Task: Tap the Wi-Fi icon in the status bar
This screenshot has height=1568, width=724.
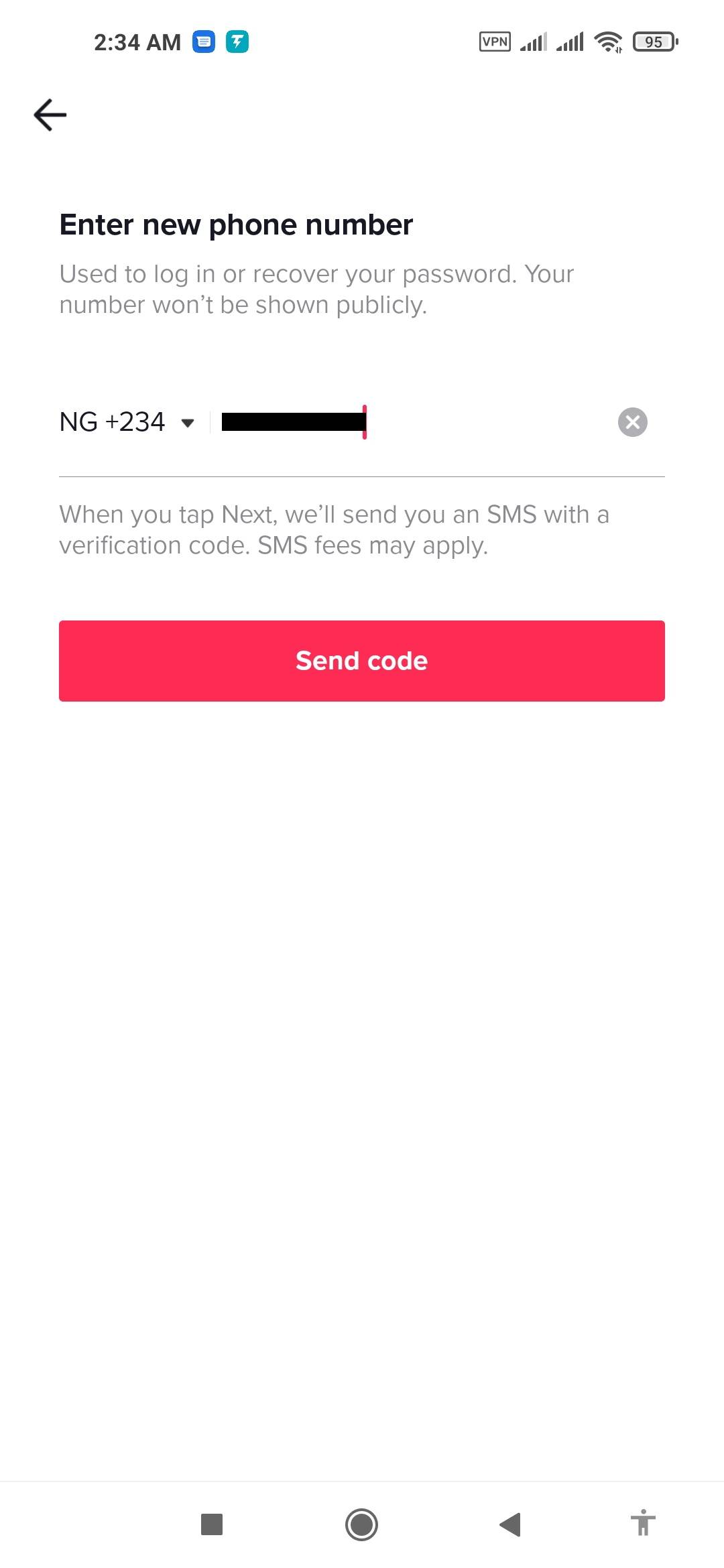Action: click(609, 41)
